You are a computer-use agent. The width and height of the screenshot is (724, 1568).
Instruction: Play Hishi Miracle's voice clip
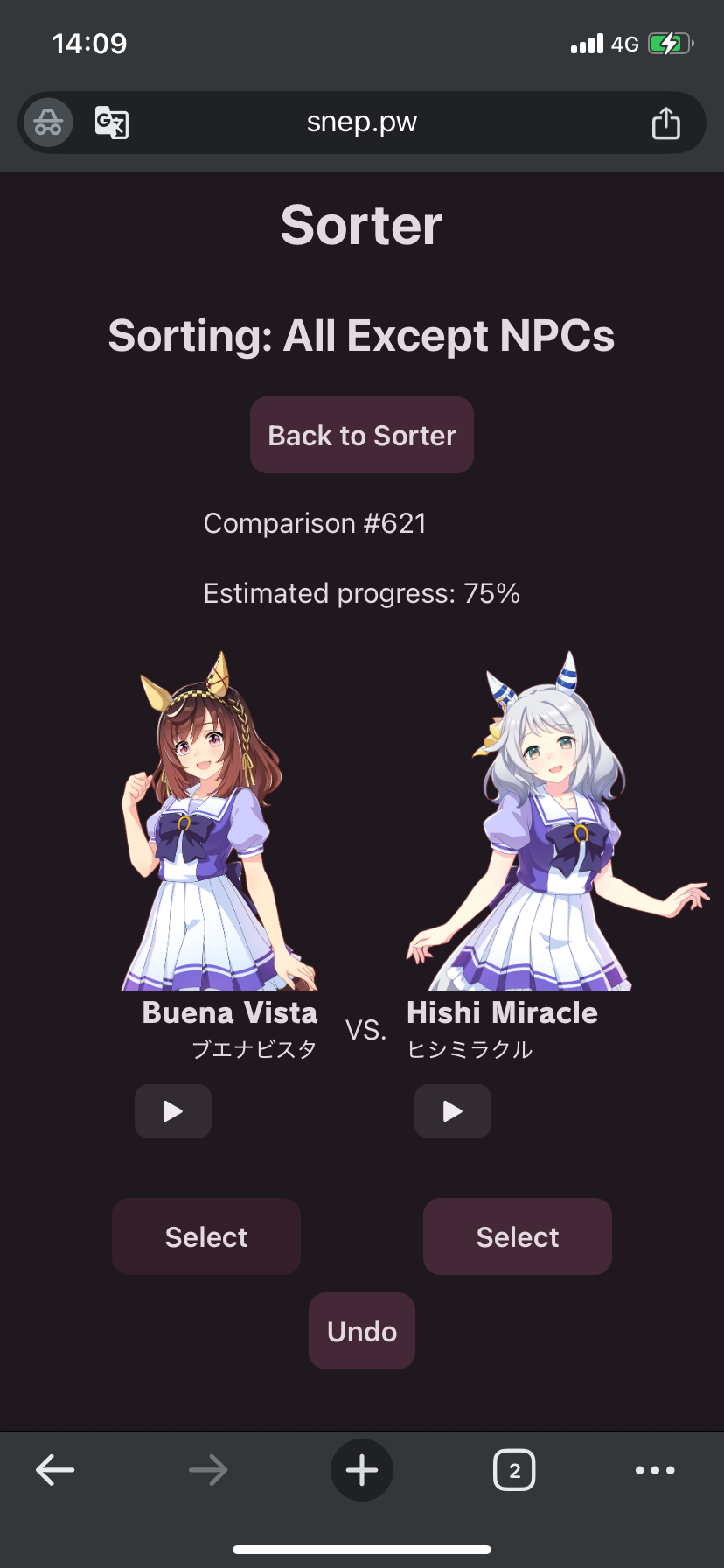(453, 1111)
